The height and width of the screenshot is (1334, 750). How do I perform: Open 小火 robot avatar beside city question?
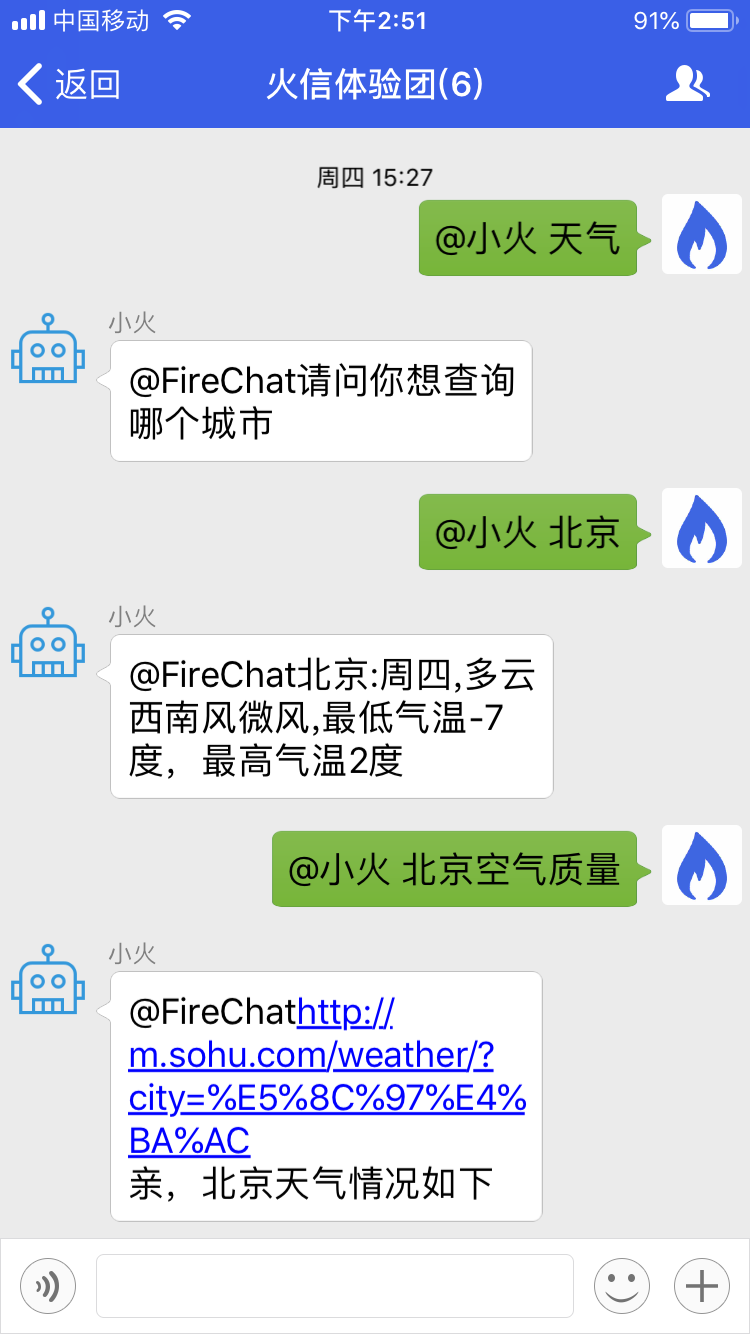[x=47, y=350]
